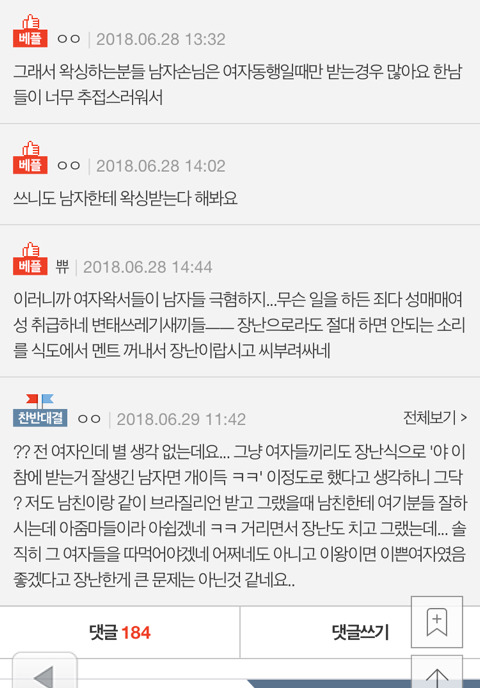
Task: Bookmark this post with the floating bookmark icon
Action: coord(437,622)
